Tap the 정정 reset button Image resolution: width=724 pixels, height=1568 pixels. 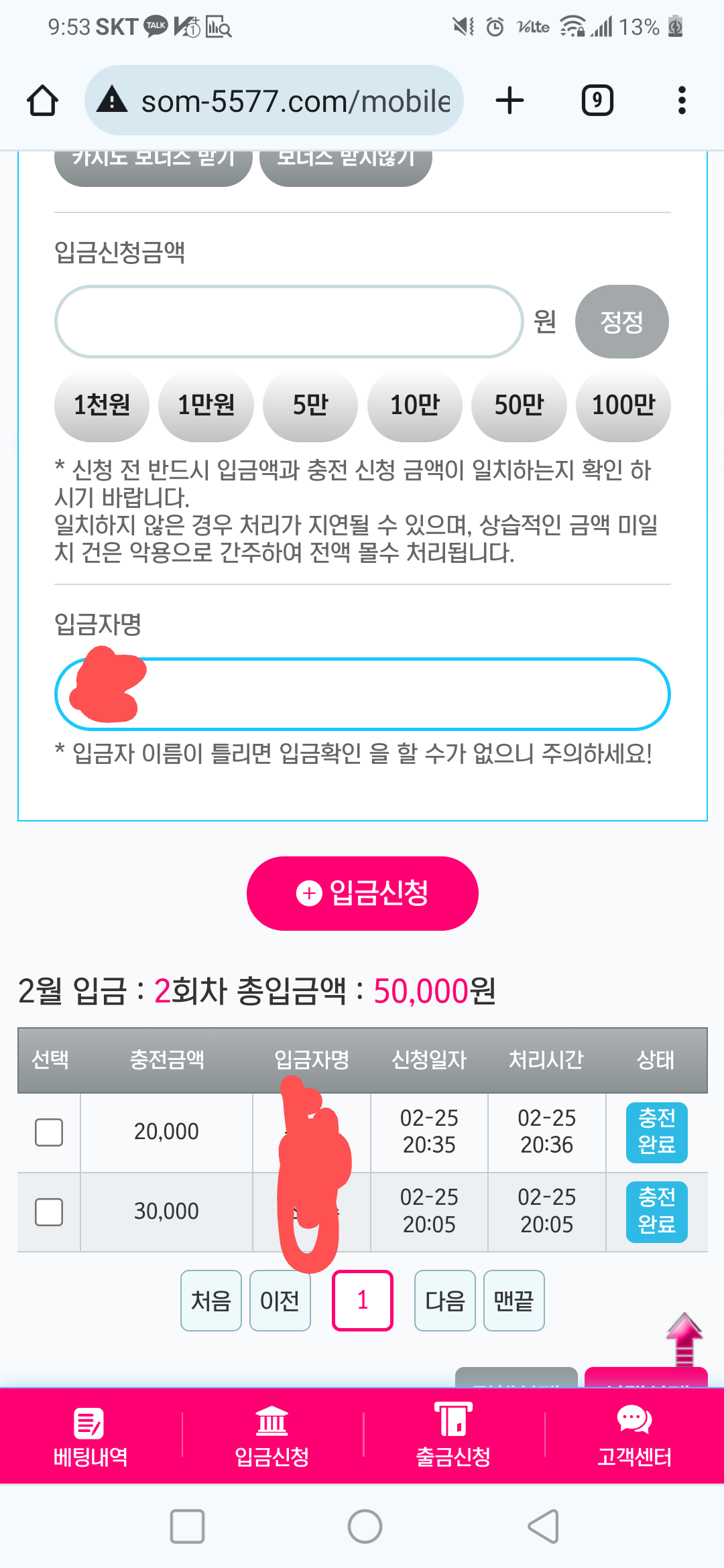click(x=621, y=322)
